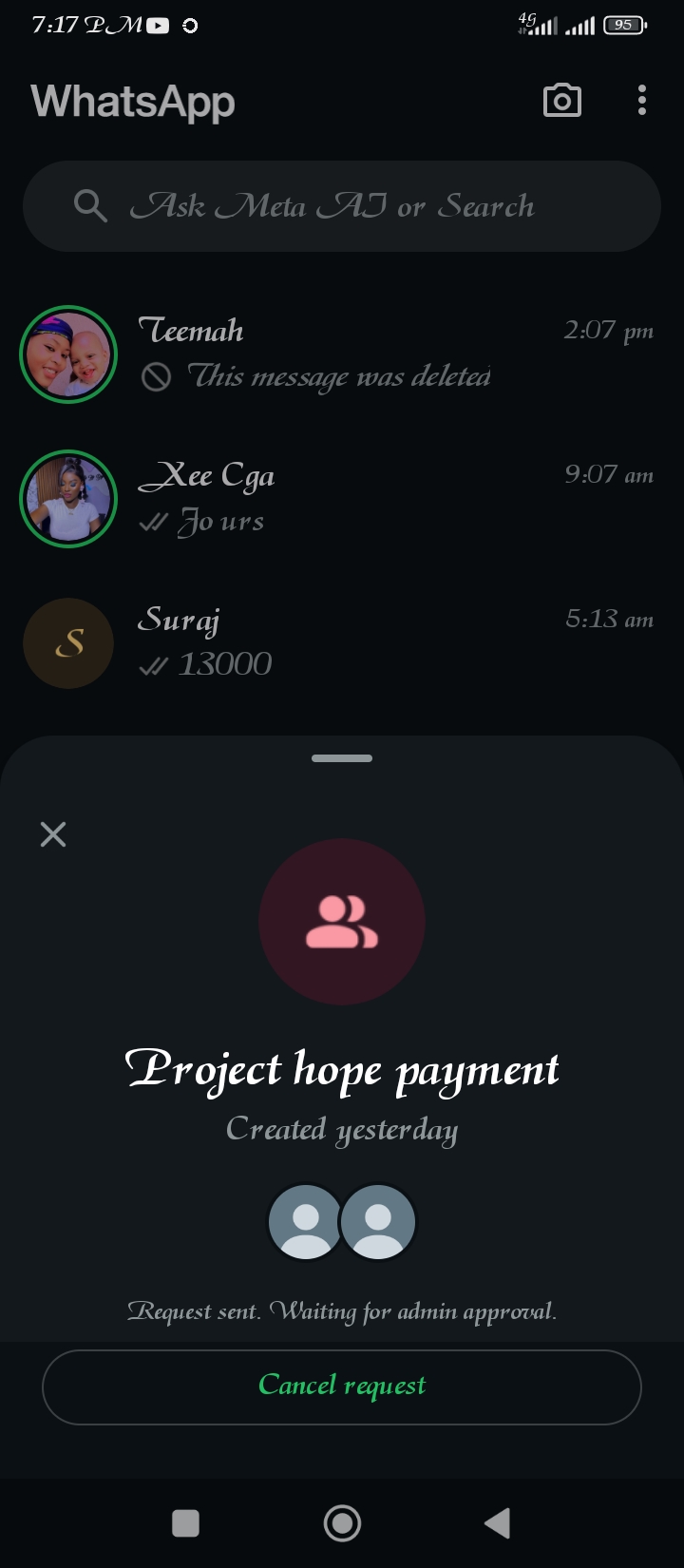684x1568 pixels.
Task: Open the camera from the top bar
Action: 561,101
